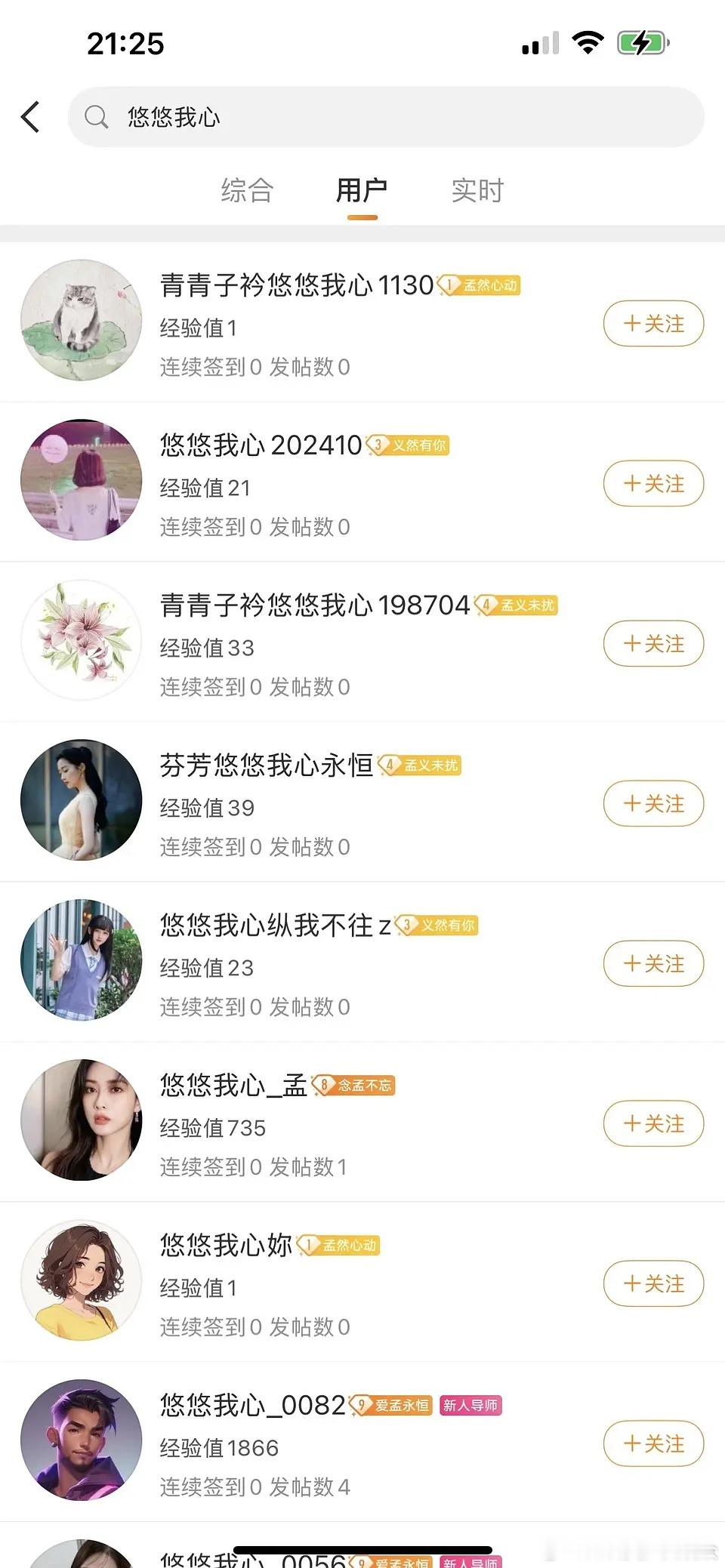Image resolution: width=725 pixels, height=1568 pixels.
Task: Follow user 青青子衿悠悠我心198704
Action: tap(653, 644)
